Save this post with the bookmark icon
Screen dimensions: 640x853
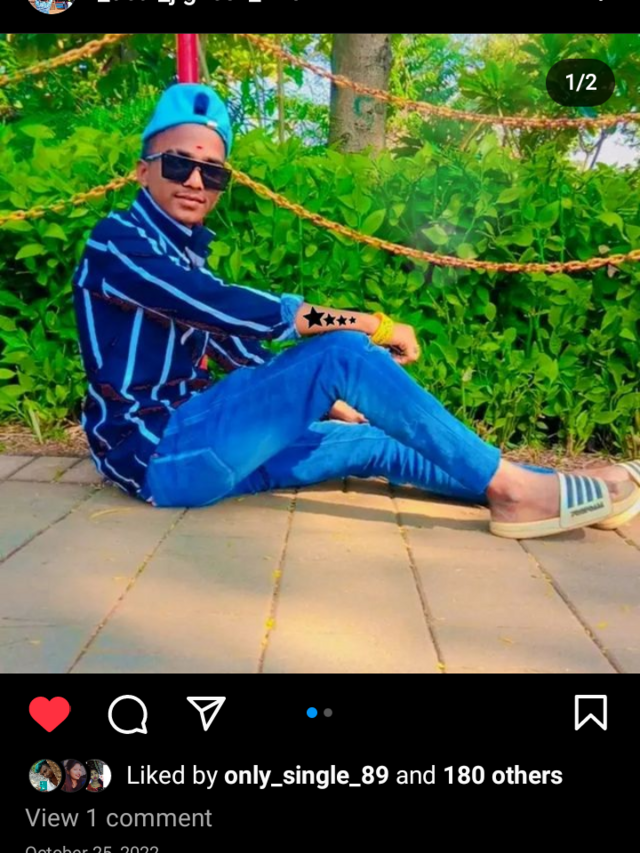590,713
